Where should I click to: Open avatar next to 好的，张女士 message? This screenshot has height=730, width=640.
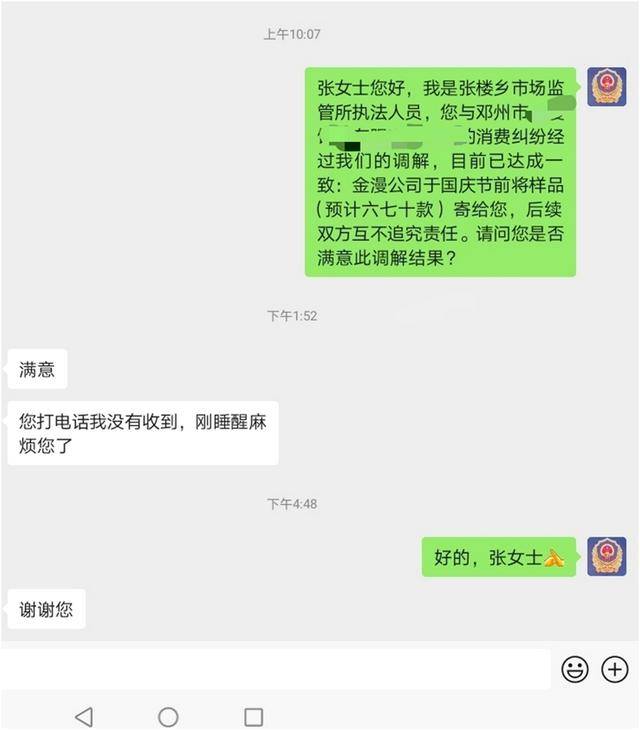[x=606, y=556]
